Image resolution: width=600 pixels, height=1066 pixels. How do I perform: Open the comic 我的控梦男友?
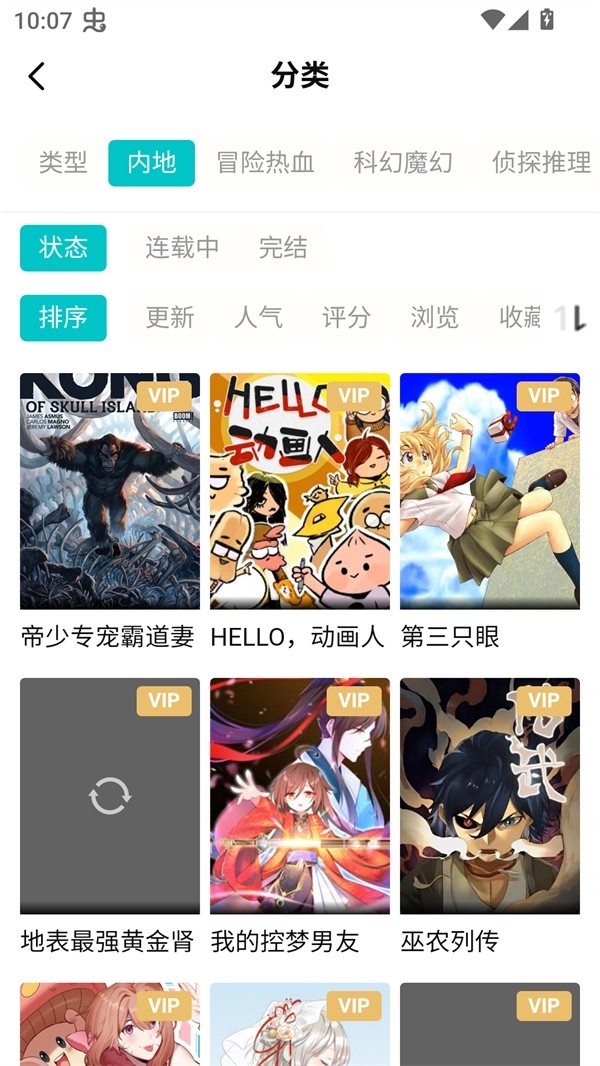[300, 796]
